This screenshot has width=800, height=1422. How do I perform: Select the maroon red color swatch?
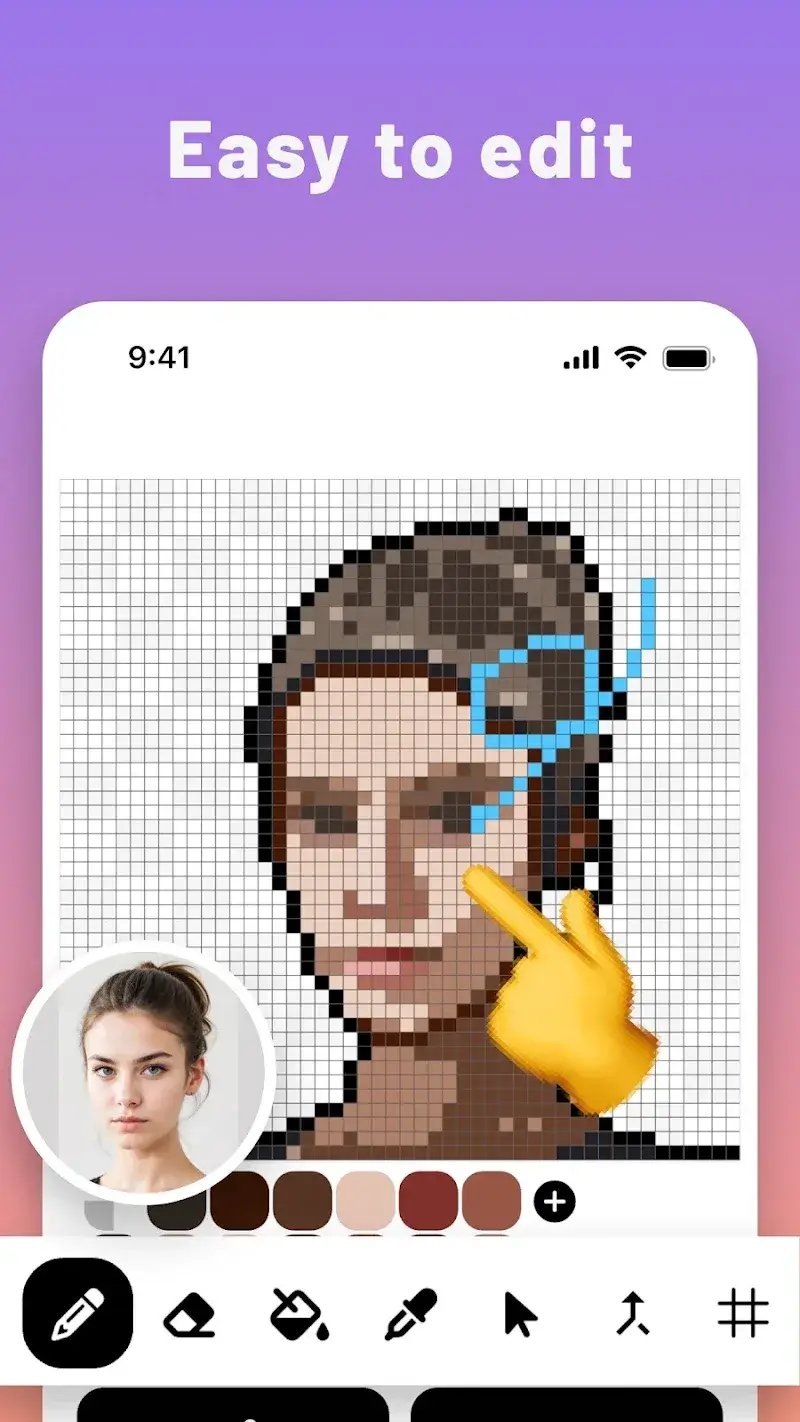point(427,1199)
